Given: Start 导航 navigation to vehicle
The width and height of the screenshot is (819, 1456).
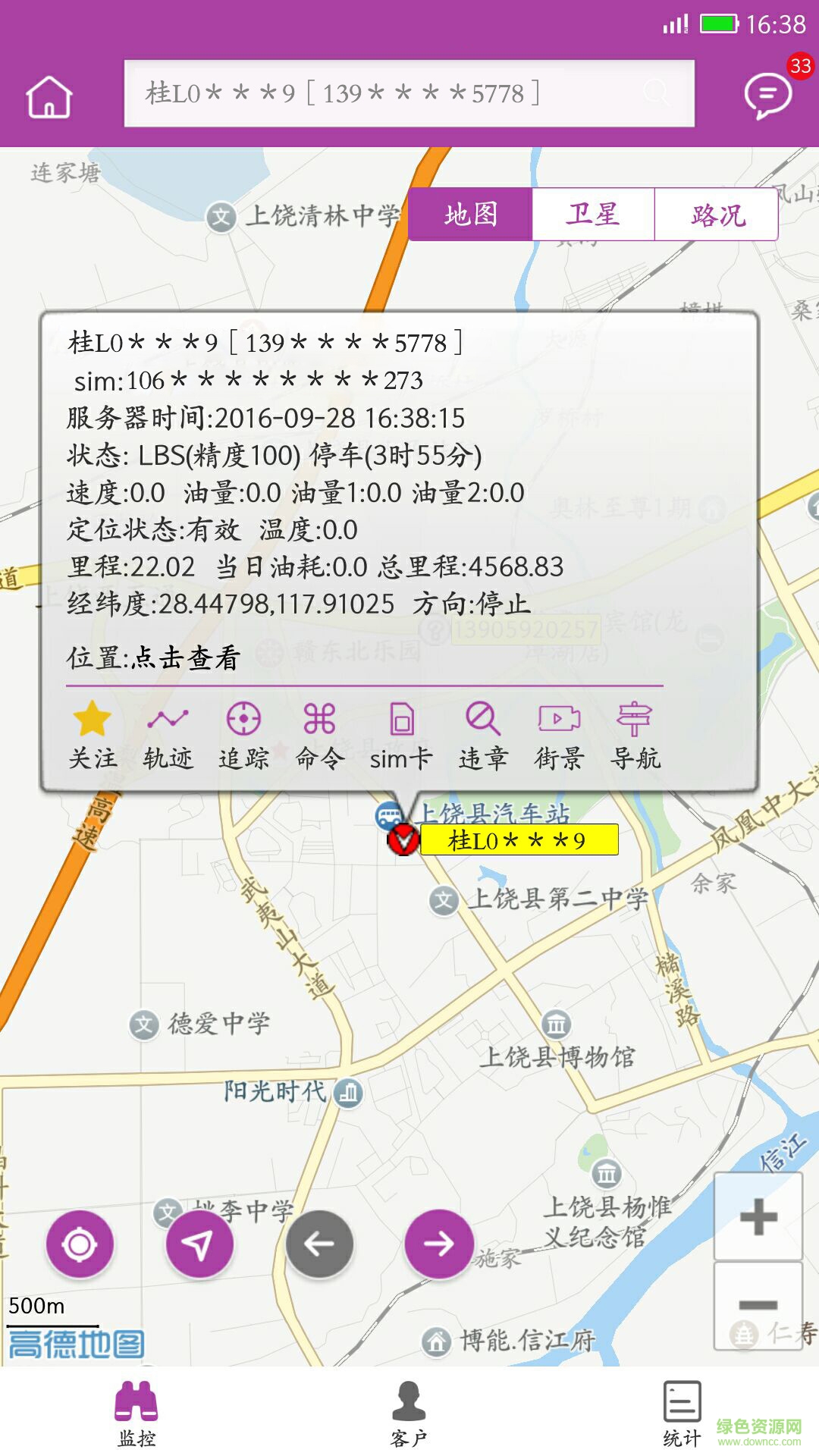Looking at the screenshot, I should pyautogui.click(x=635, y=734).
